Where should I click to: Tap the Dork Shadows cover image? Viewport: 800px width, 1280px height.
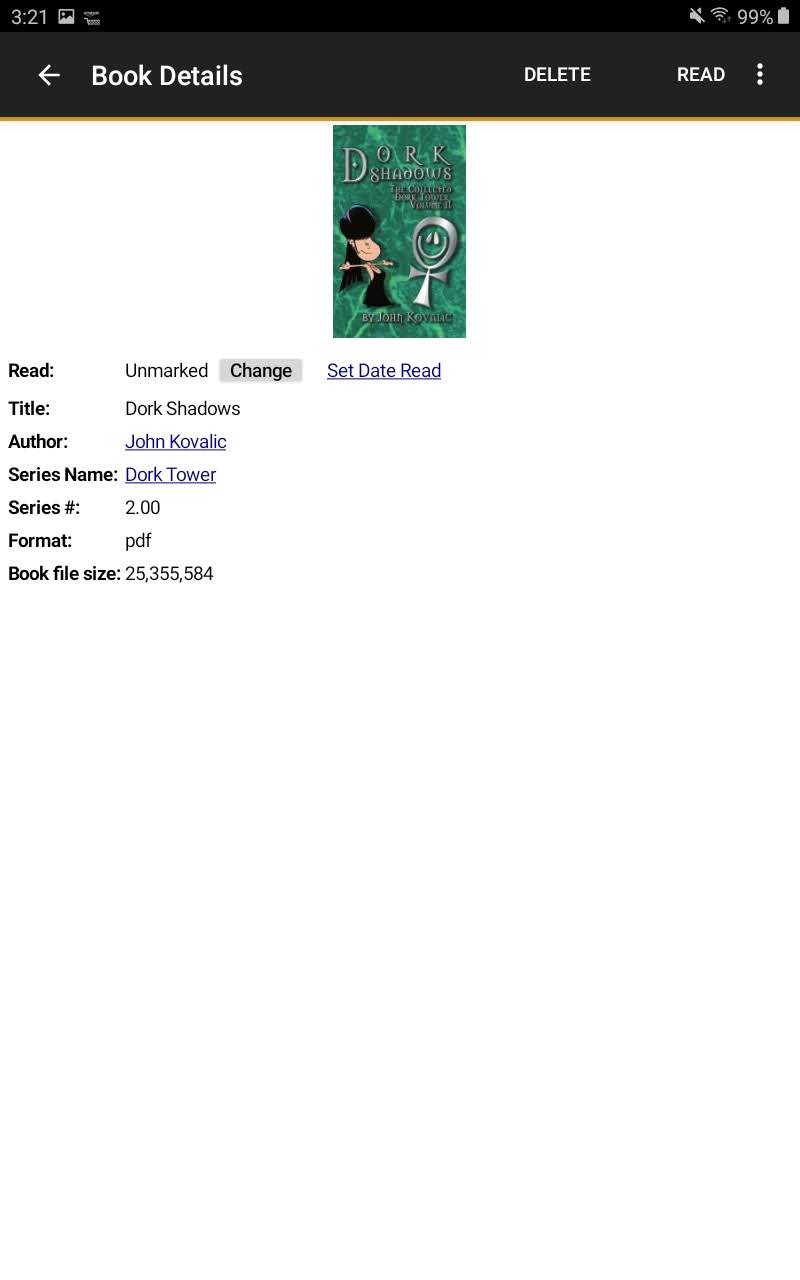pyautogui.click(x=399, y=231)
